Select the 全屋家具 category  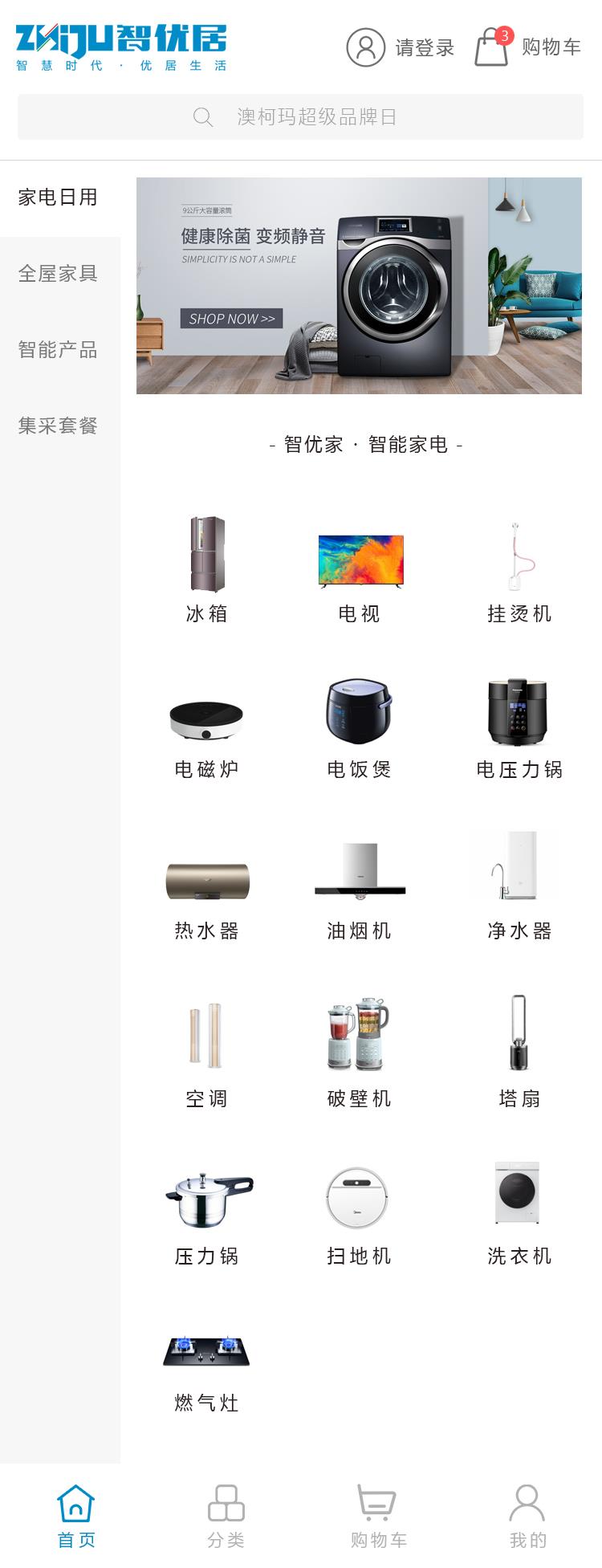click(x=58, y=274)
